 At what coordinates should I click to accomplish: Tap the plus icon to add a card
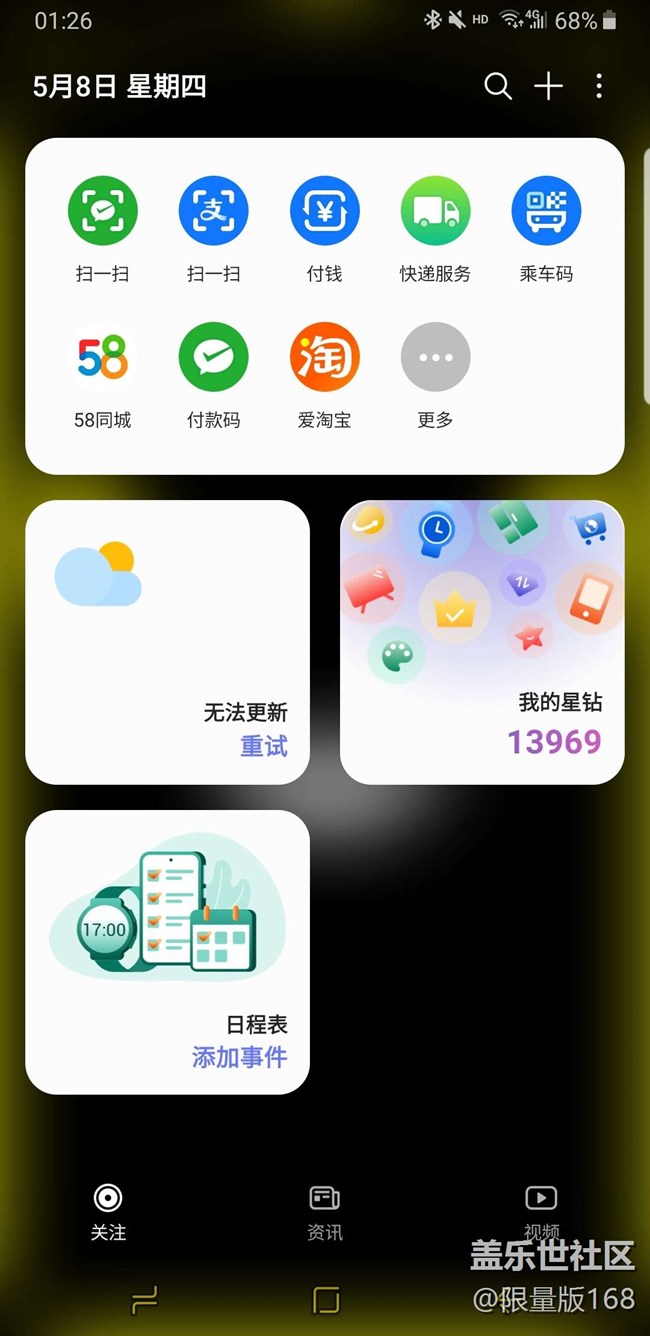click(x=548, y=86)
